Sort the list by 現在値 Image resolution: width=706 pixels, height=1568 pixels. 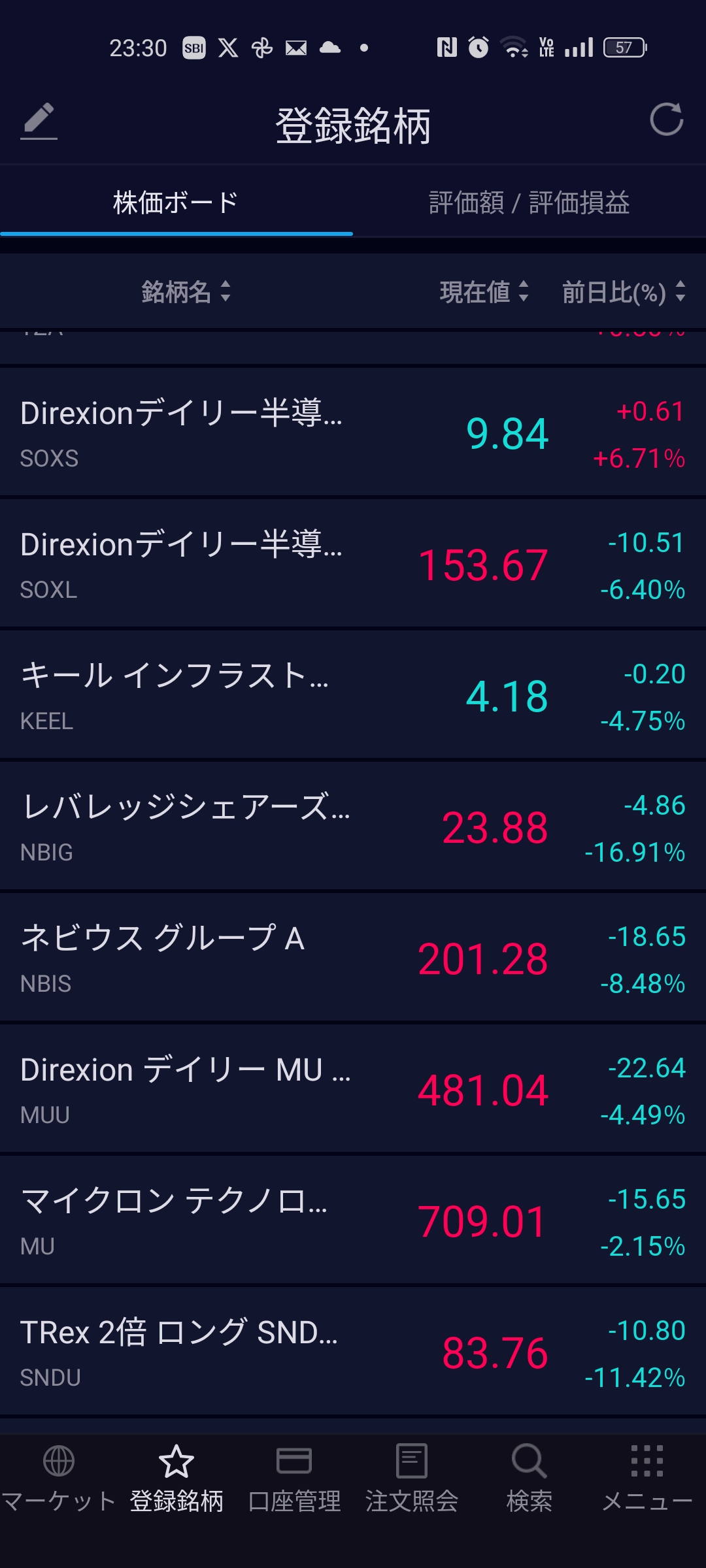tap(484, 291)
